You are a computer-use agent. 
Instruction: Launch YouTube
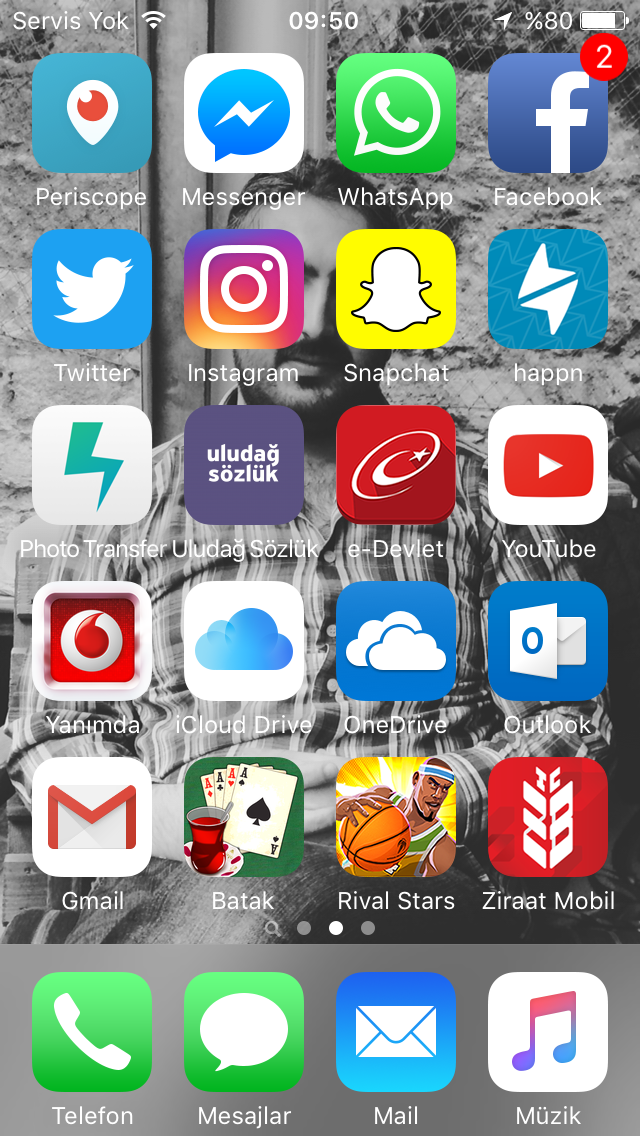click(548, 466)
